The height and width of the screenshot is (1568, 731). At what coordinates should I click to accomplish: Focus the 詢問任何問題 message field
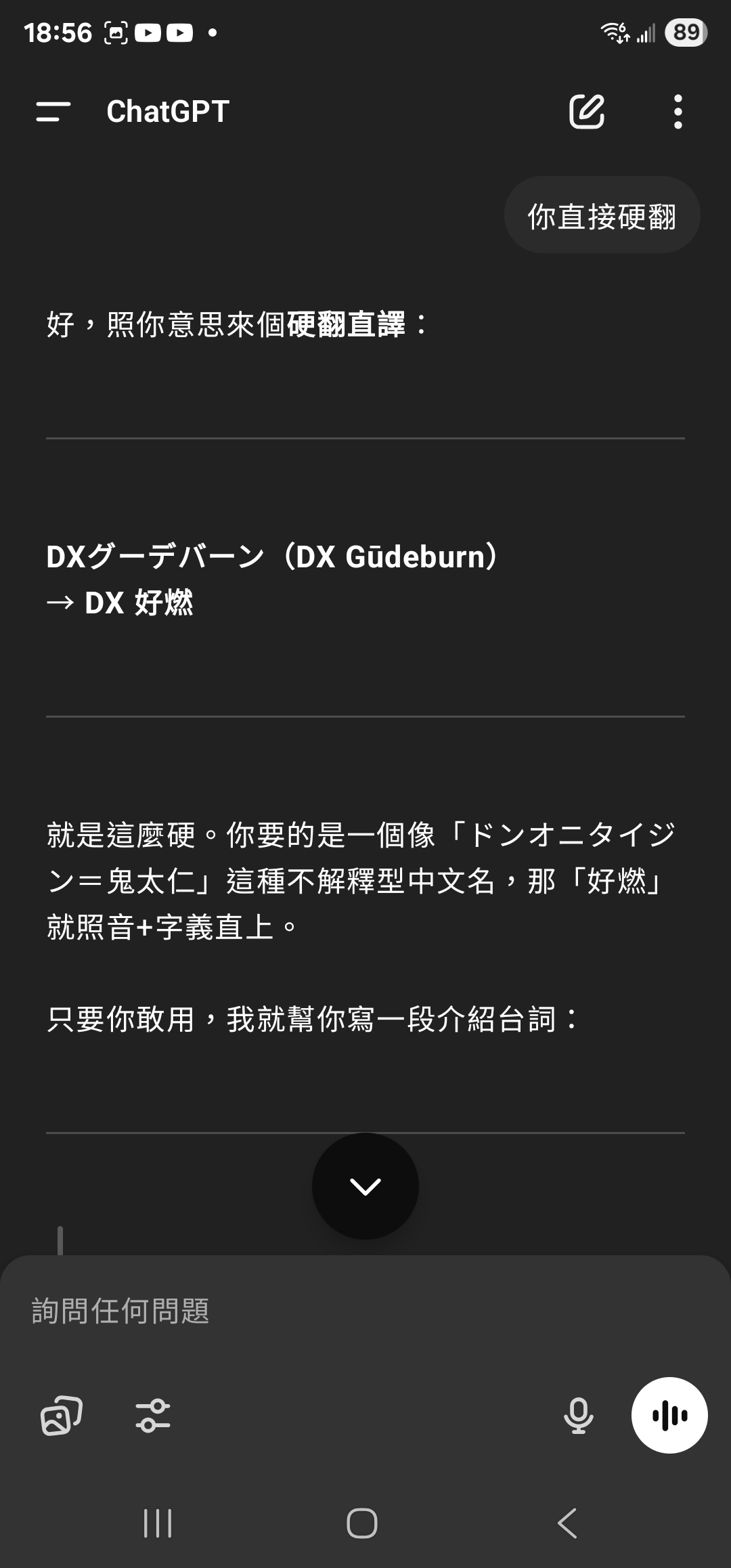tap(365, 1311)
